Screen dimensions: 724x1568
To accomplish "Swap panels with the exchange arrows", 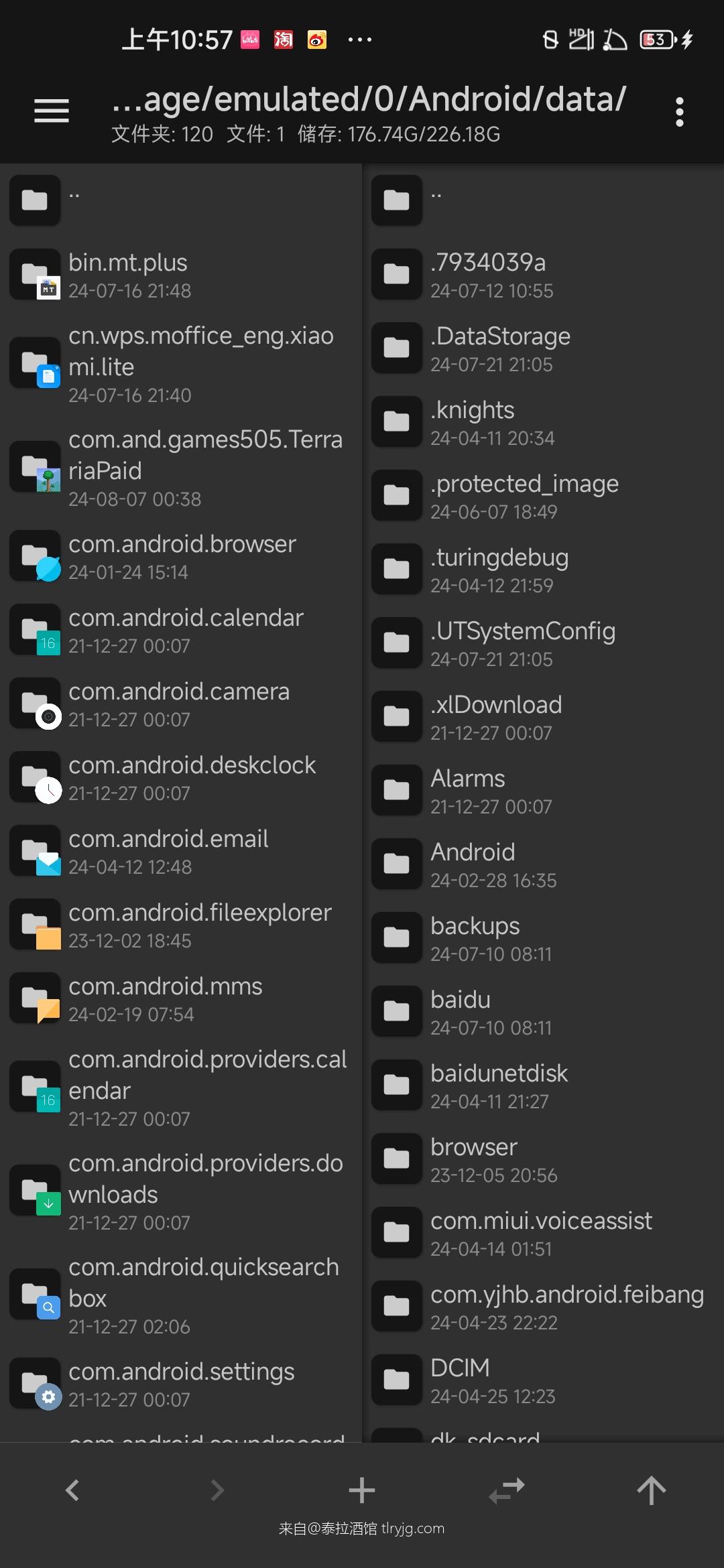I will click(507, 1490).
